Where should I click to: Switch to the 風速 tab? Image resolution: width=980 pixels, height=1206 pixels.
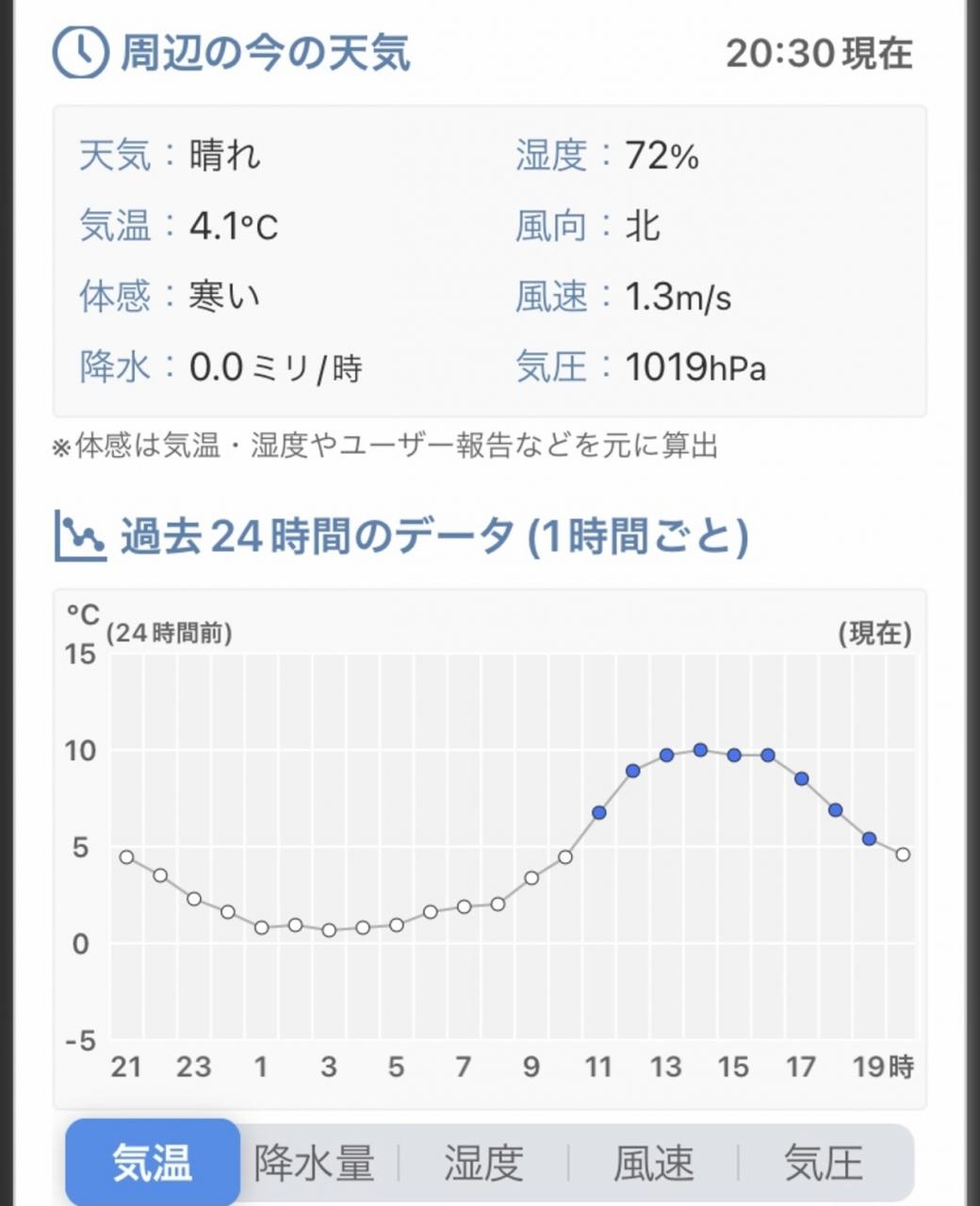point(653,1163)
